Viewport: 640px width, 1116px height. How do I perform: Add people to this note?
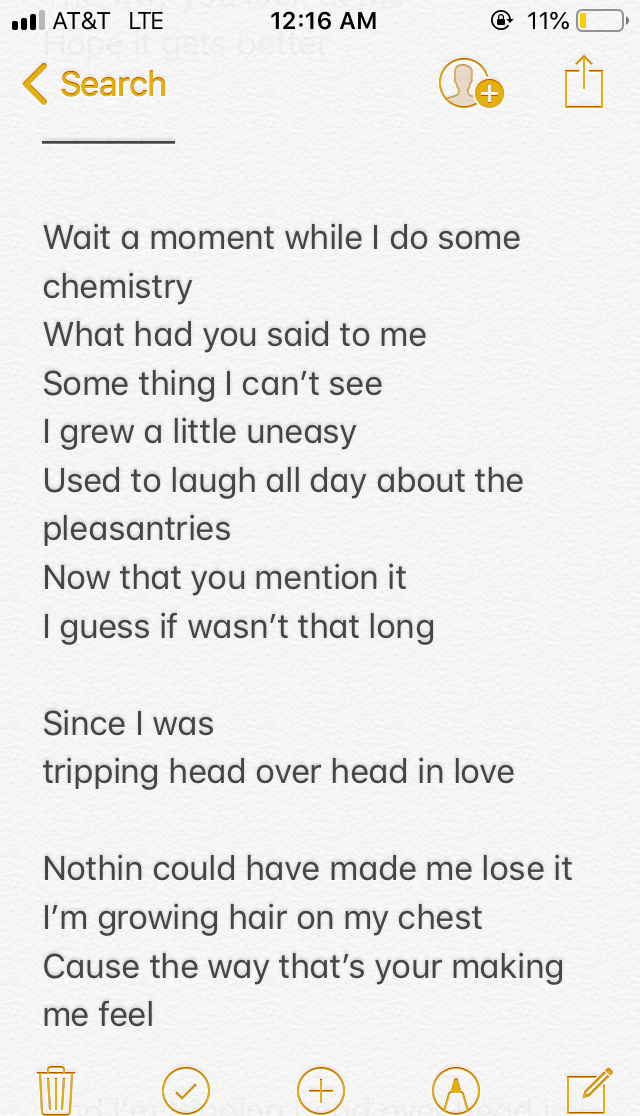tap(471, 84)
